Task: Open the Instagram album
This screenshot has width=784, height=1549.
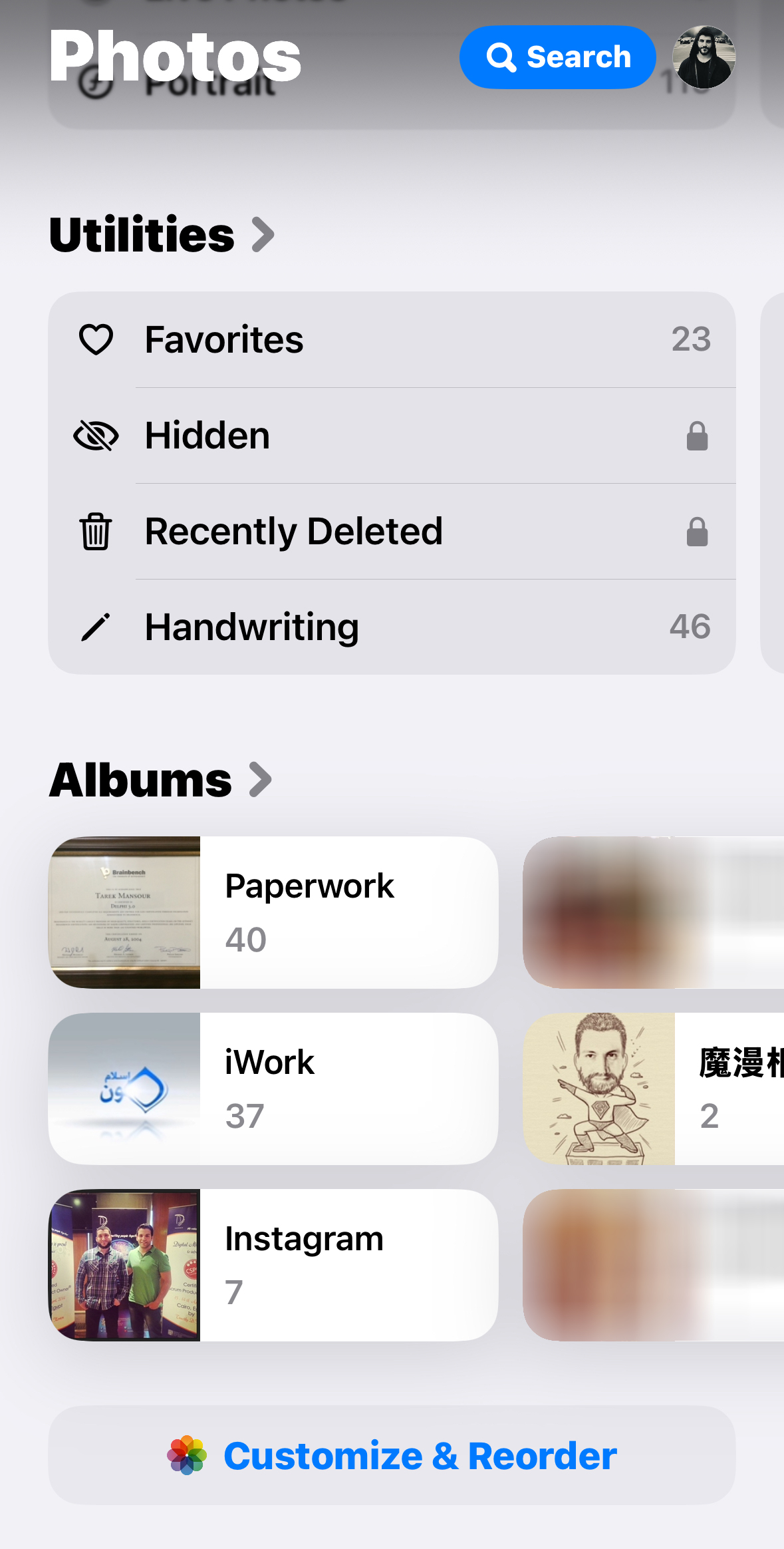Action: (x=273, y=1265)
